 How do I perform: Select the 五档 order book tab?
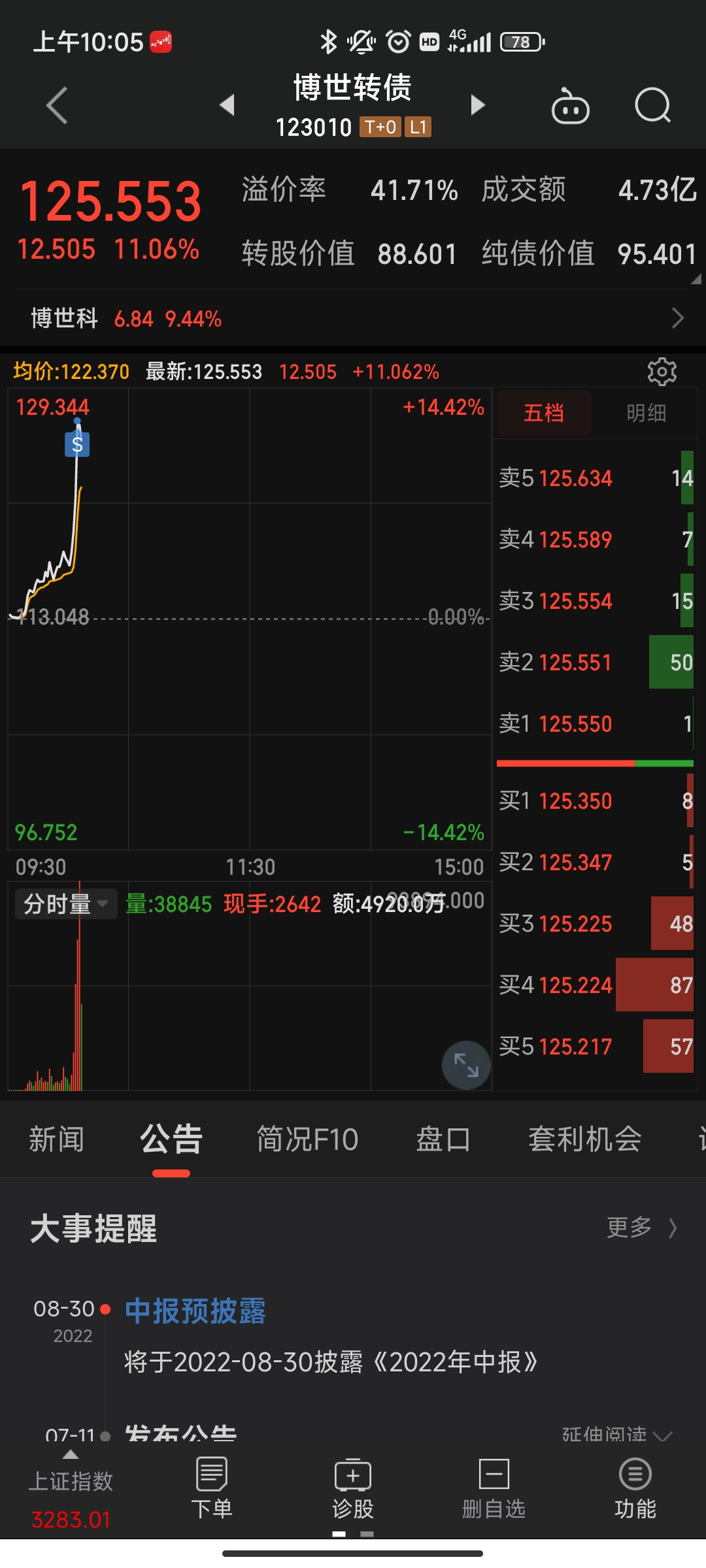point(544,413)
